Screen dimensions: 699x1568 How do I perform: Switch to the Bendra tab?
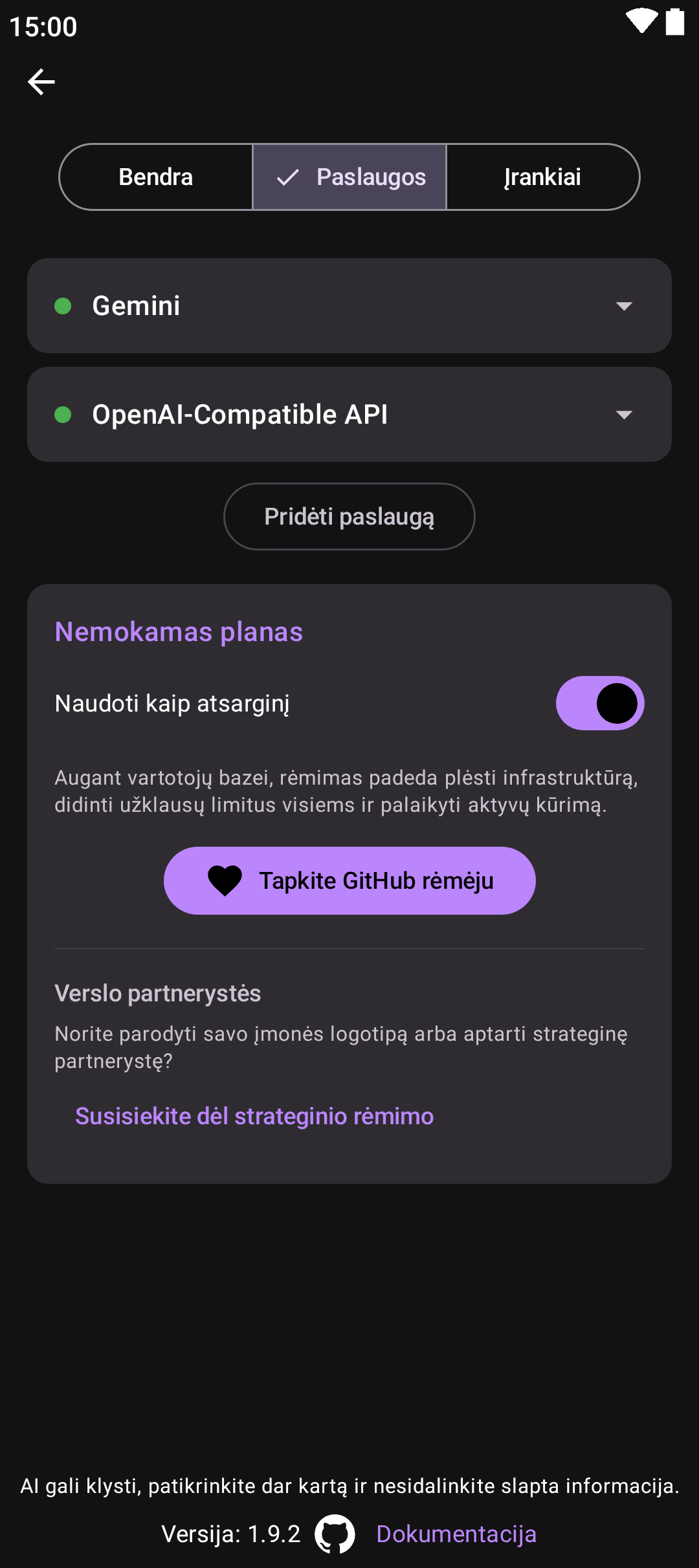(x=156, y=177)
